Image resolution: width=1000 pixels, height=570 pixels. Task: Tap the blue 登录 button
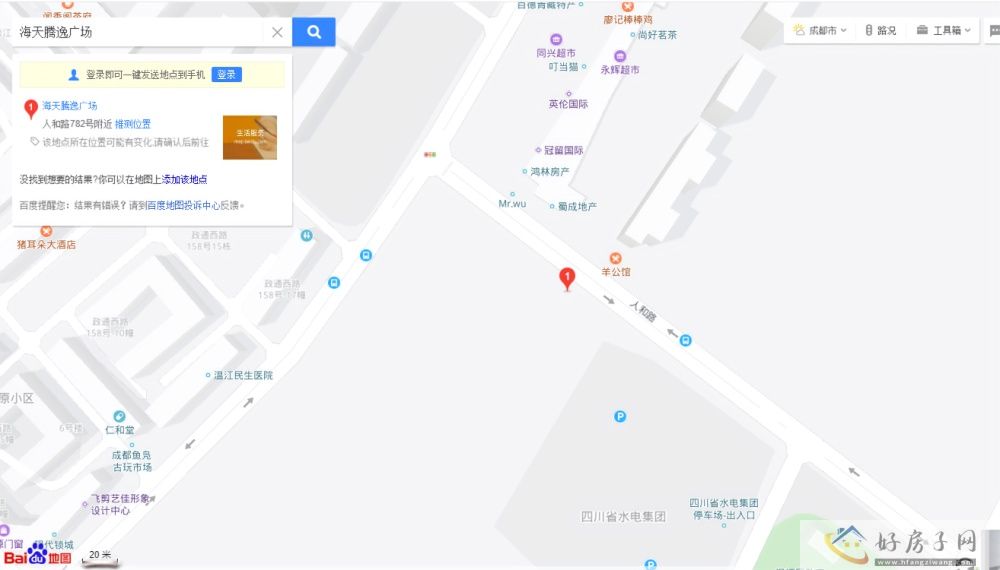click(x=226, y=75)
